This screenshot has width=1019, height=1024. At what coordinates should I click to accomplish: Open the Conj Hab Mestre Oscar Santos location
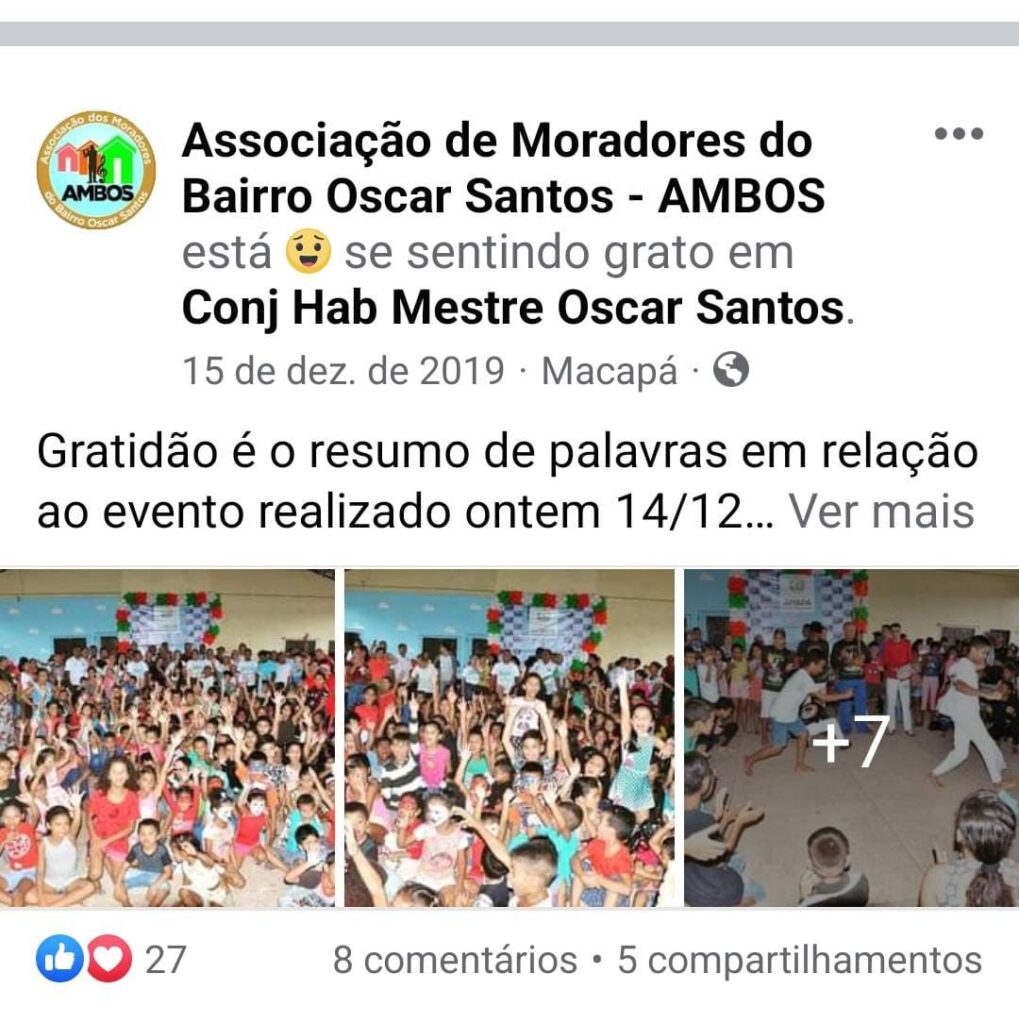[514, 309]
